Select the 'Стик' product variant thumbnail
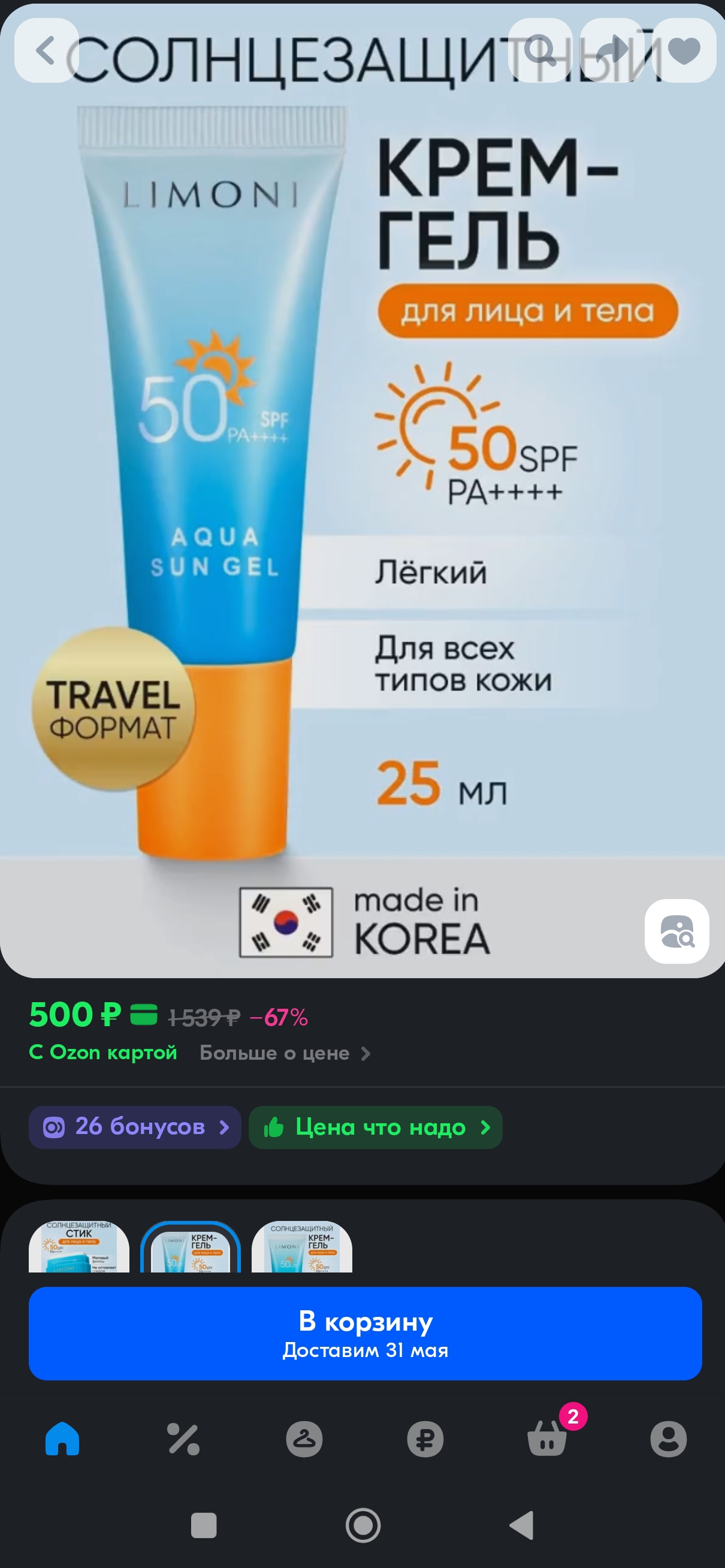The height and width of the screenshot is (1568, 725). [x=79, y=1247]
